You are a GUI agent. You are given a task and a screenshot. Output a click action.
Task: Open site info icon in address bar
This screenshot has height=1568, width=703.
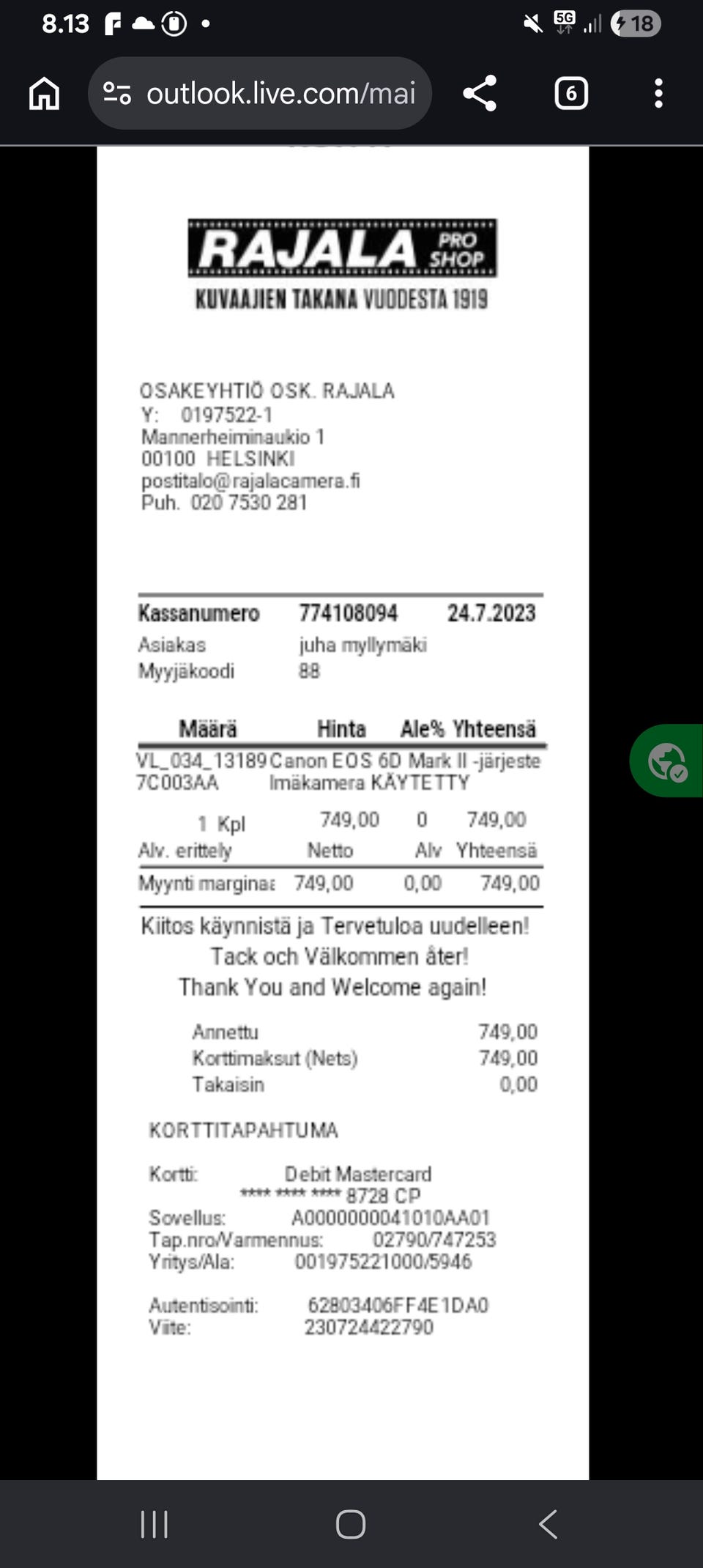(x=117, y=93)
